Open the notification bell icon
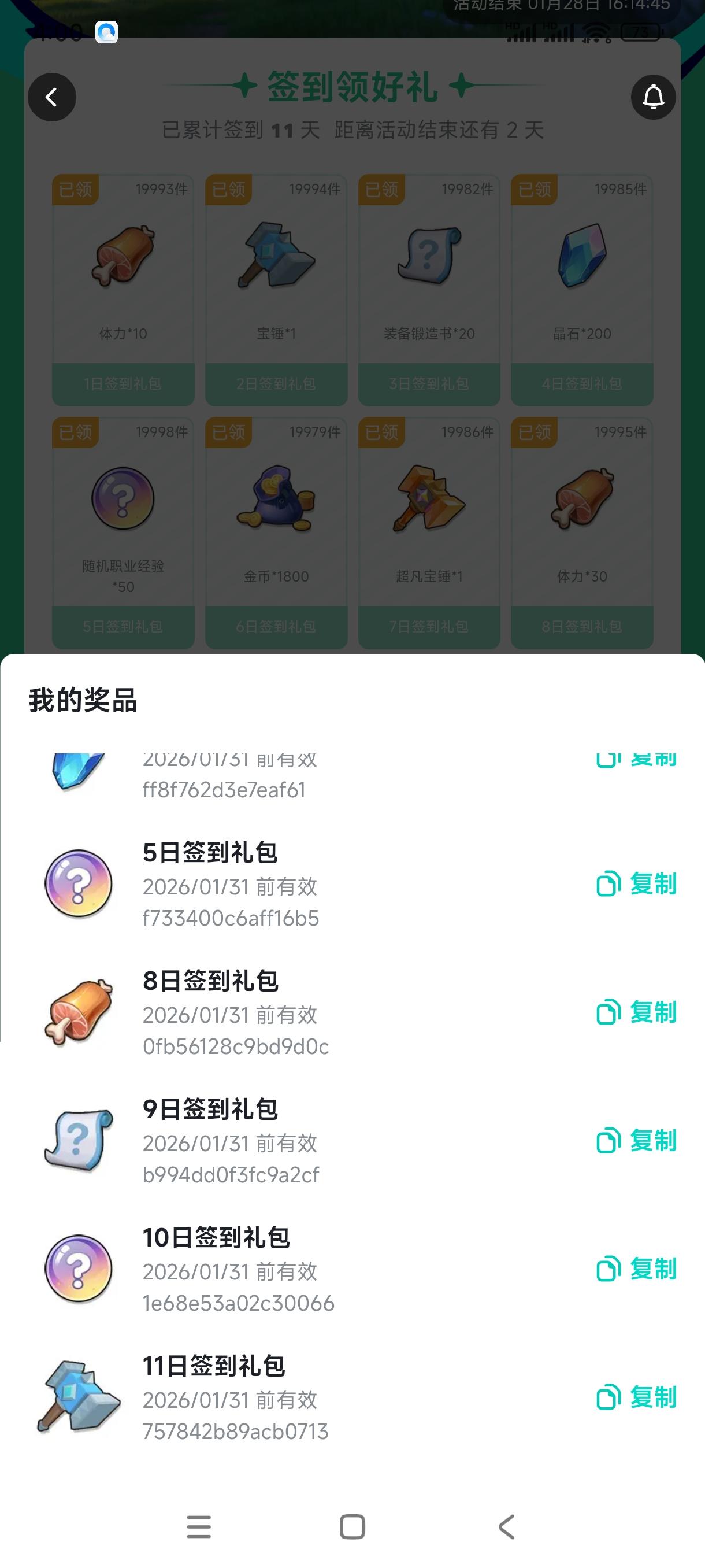 [652, 97]
